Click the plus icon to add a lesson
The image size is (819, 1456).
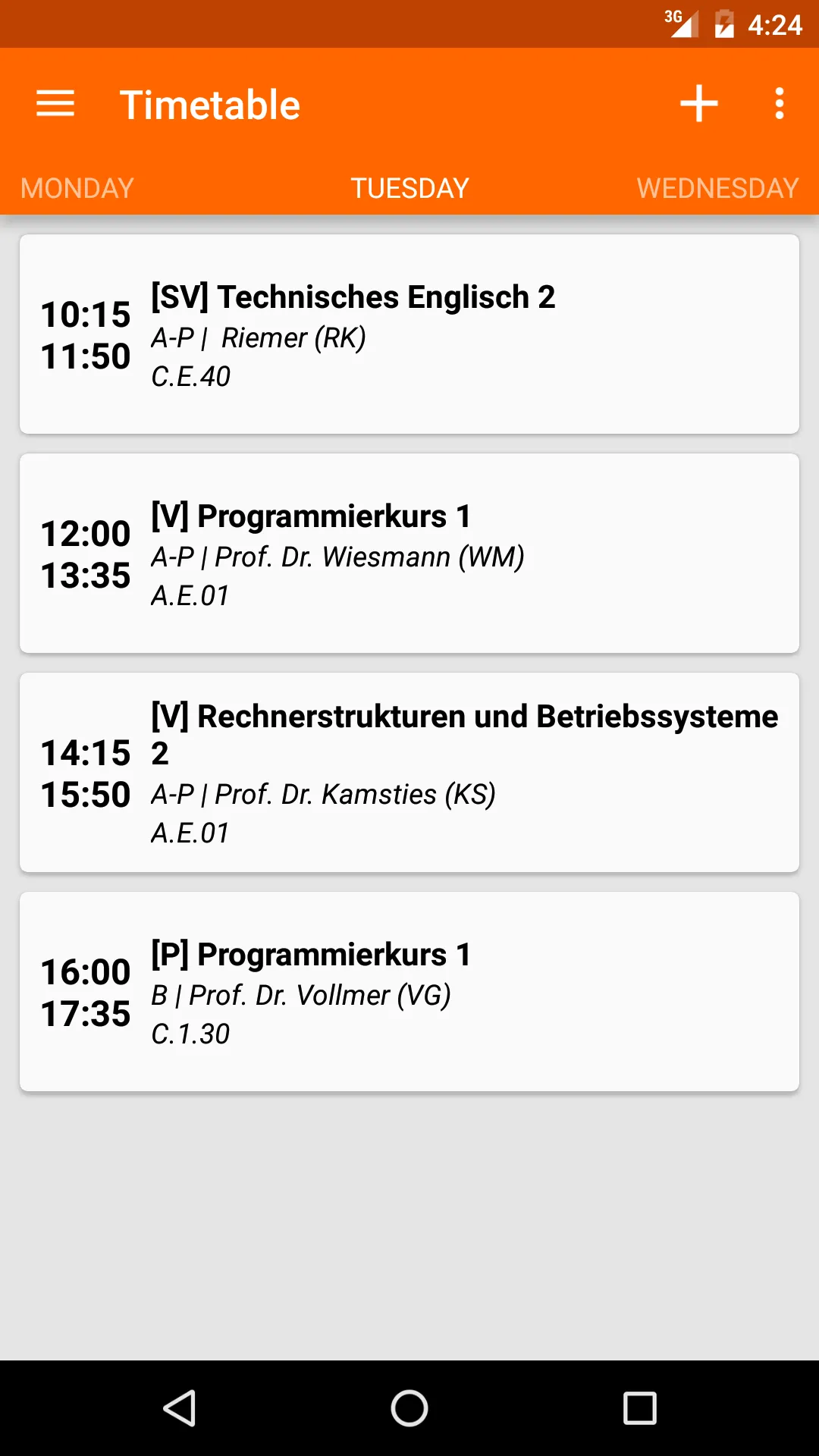[700, 103]
